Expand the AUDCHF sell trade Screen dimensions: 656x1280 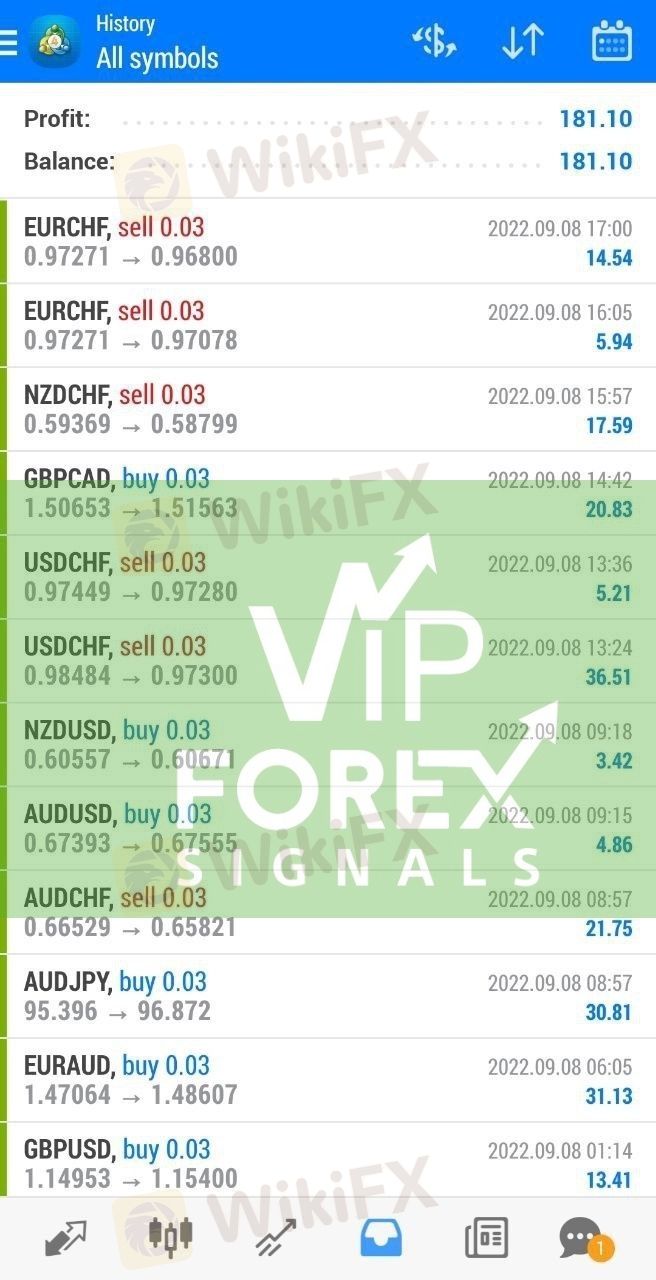328,913
